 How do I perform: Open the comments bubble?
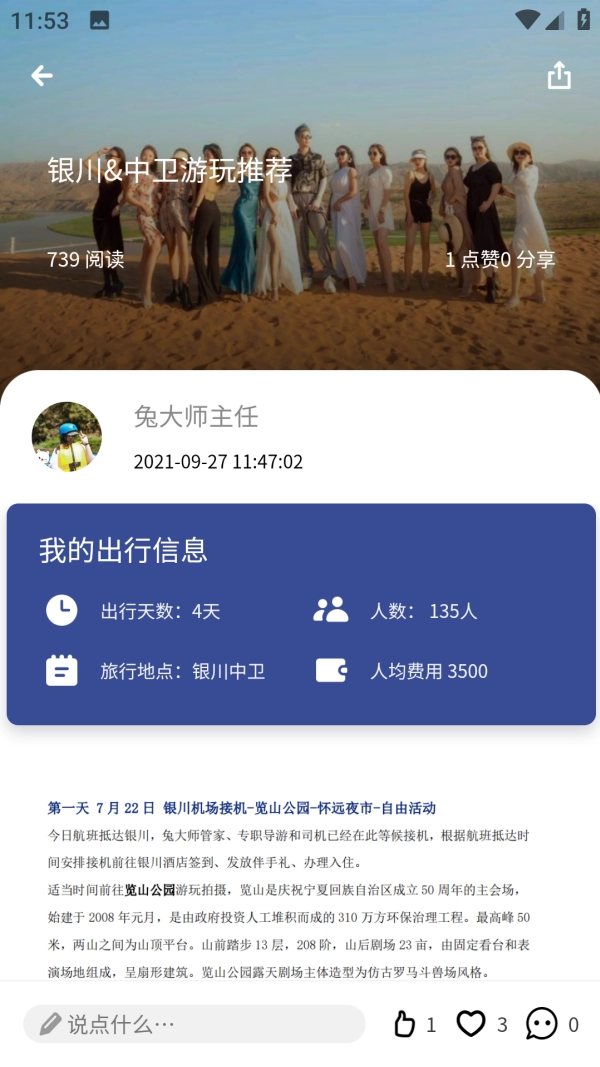542,1024
